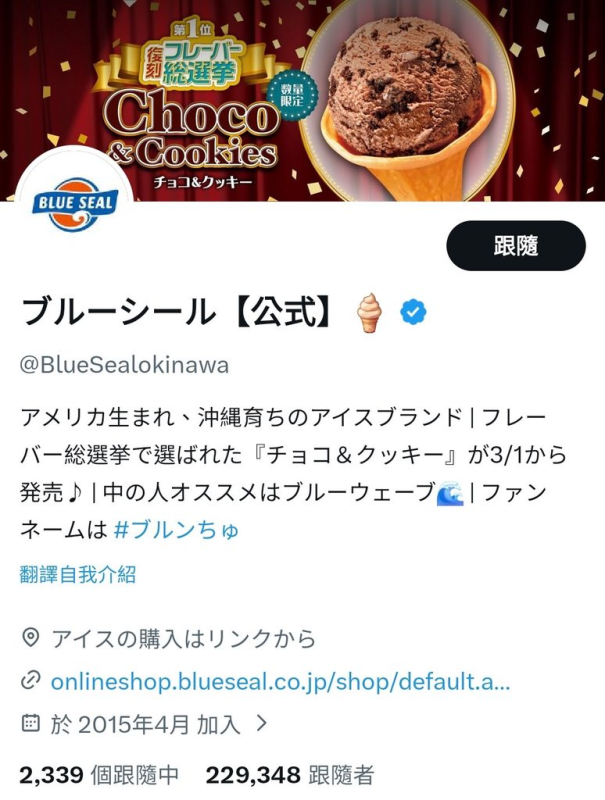The image size is (605, 800).
Task: Open the onlineshop.blueseal.co.jp link
Action: [x=280, y=681]
